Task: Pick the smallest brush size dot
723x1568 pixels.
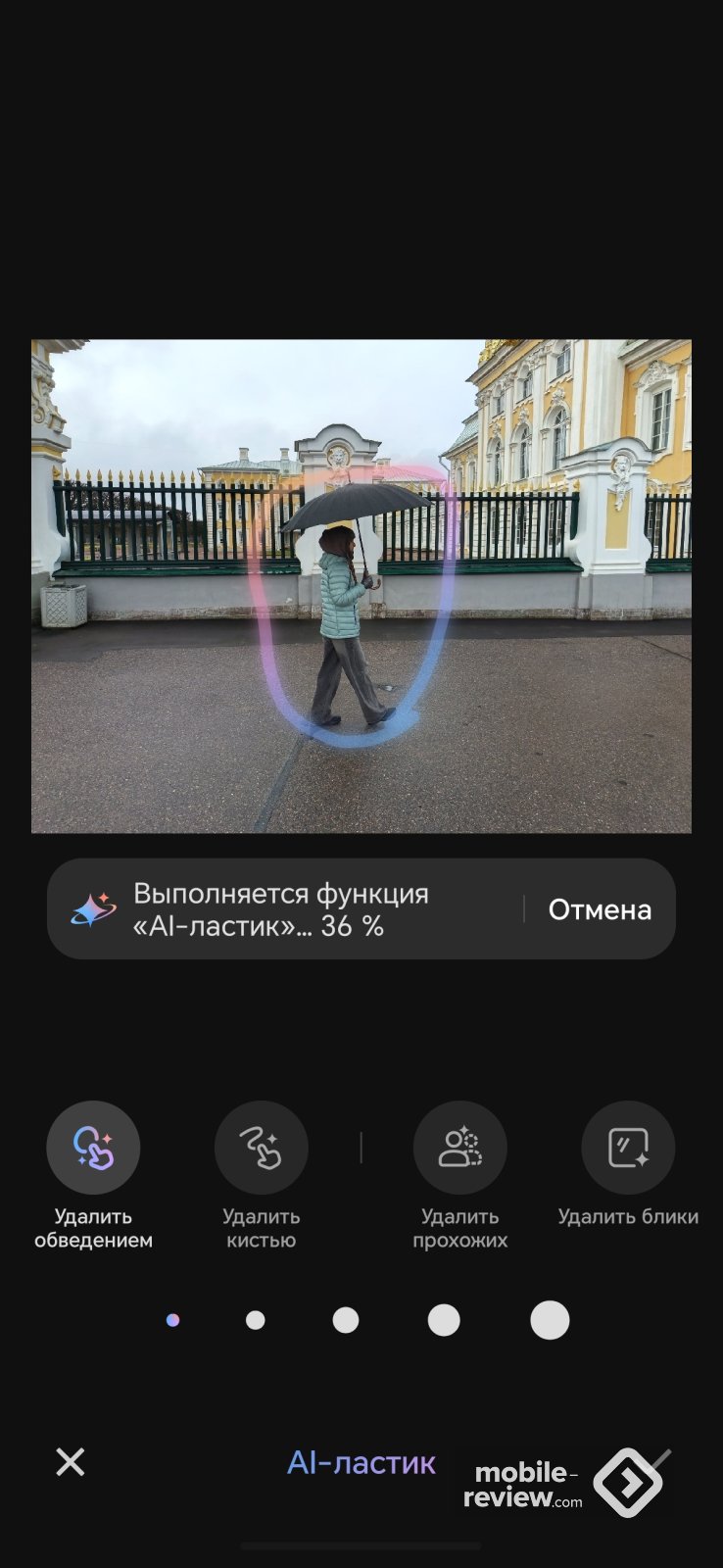Action: click(173, 1320)
